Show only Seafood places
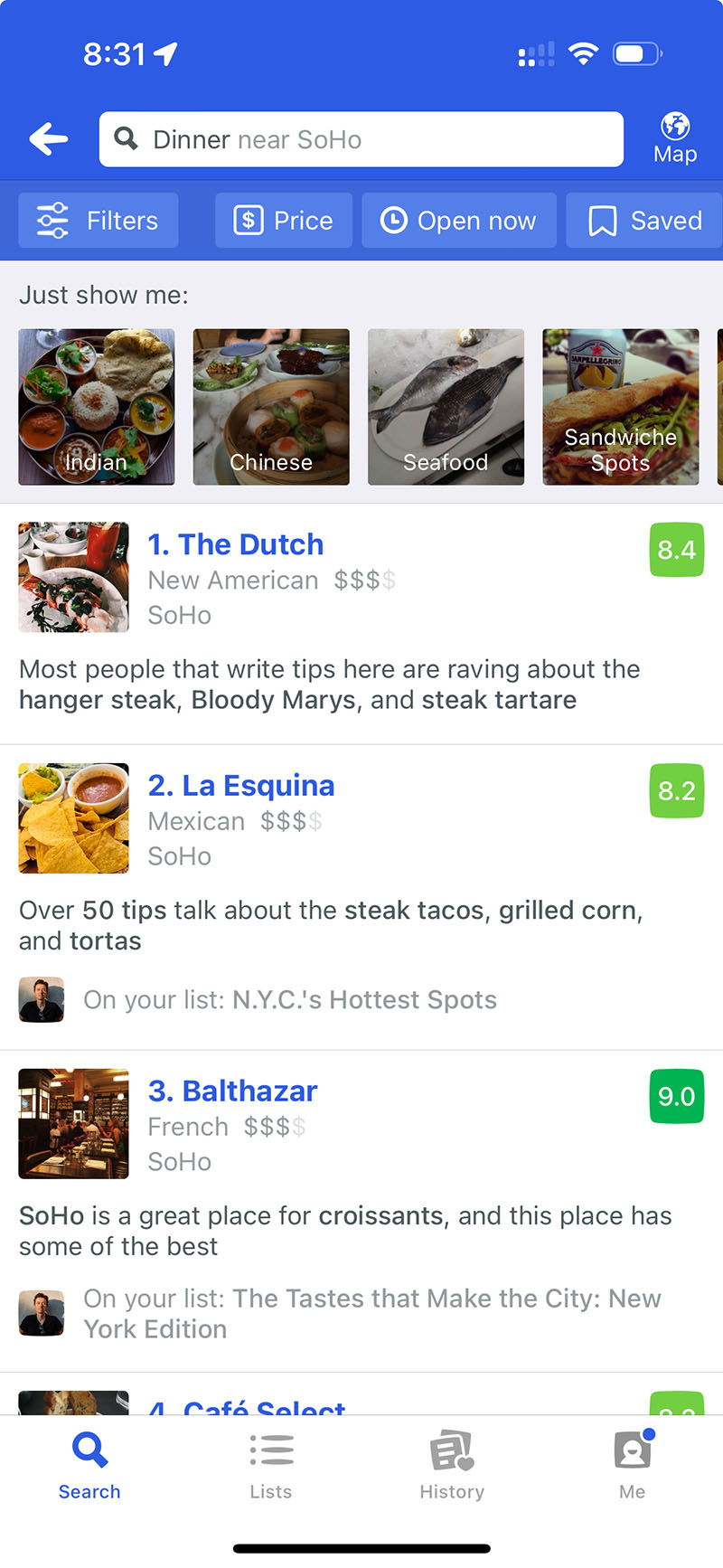Viewport: 723px width, 1568px height. (446, 407)
